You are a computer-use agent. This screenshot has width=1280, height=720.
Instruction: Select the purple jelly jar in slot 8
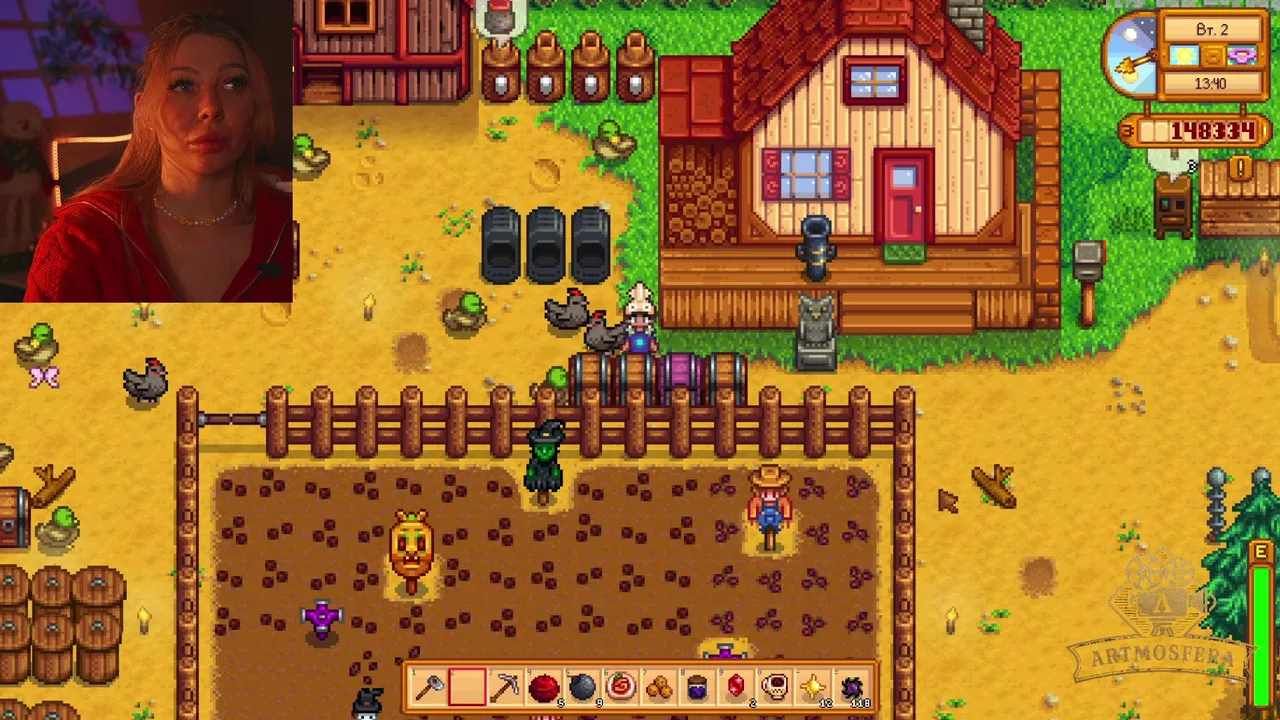(x=698, y=688)
